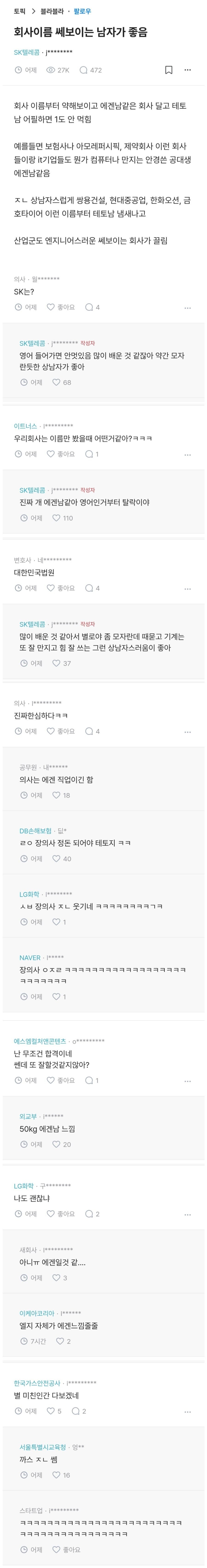
Task: Open the post's overflow menu
Action: [188, 70]
